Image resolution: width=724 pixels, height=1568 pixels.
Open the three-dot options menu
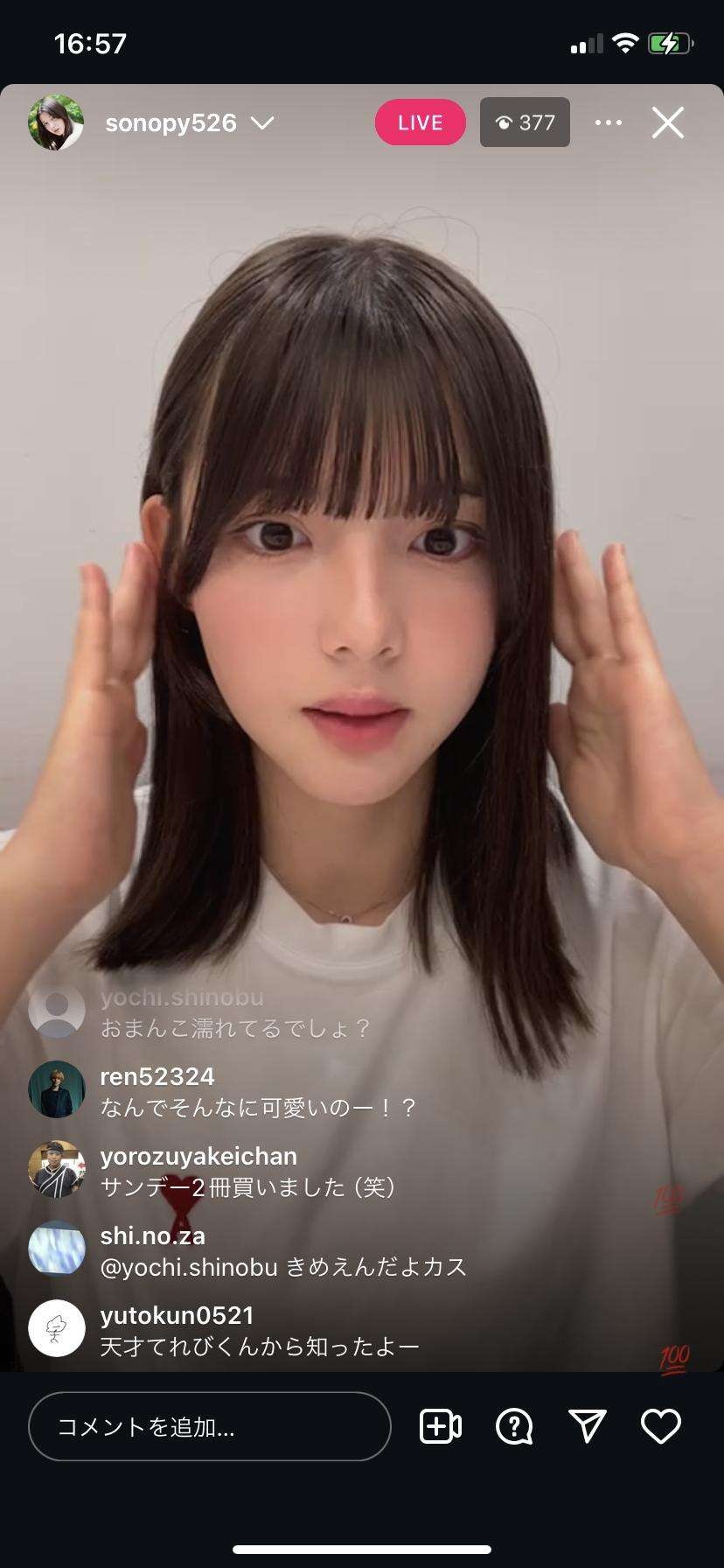(x=609, y=122)
